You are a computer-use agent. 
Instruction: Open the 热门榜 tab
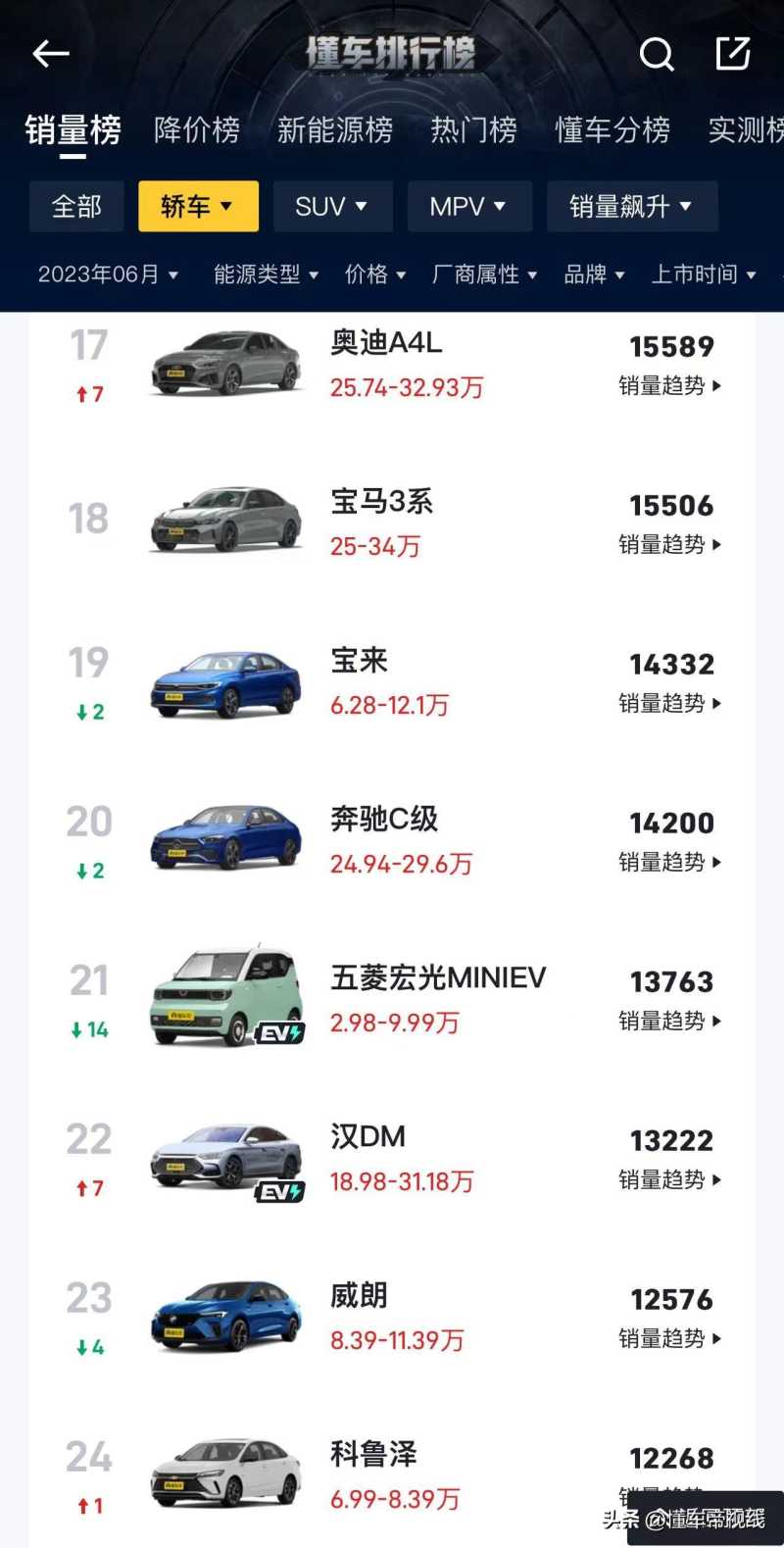474,130
